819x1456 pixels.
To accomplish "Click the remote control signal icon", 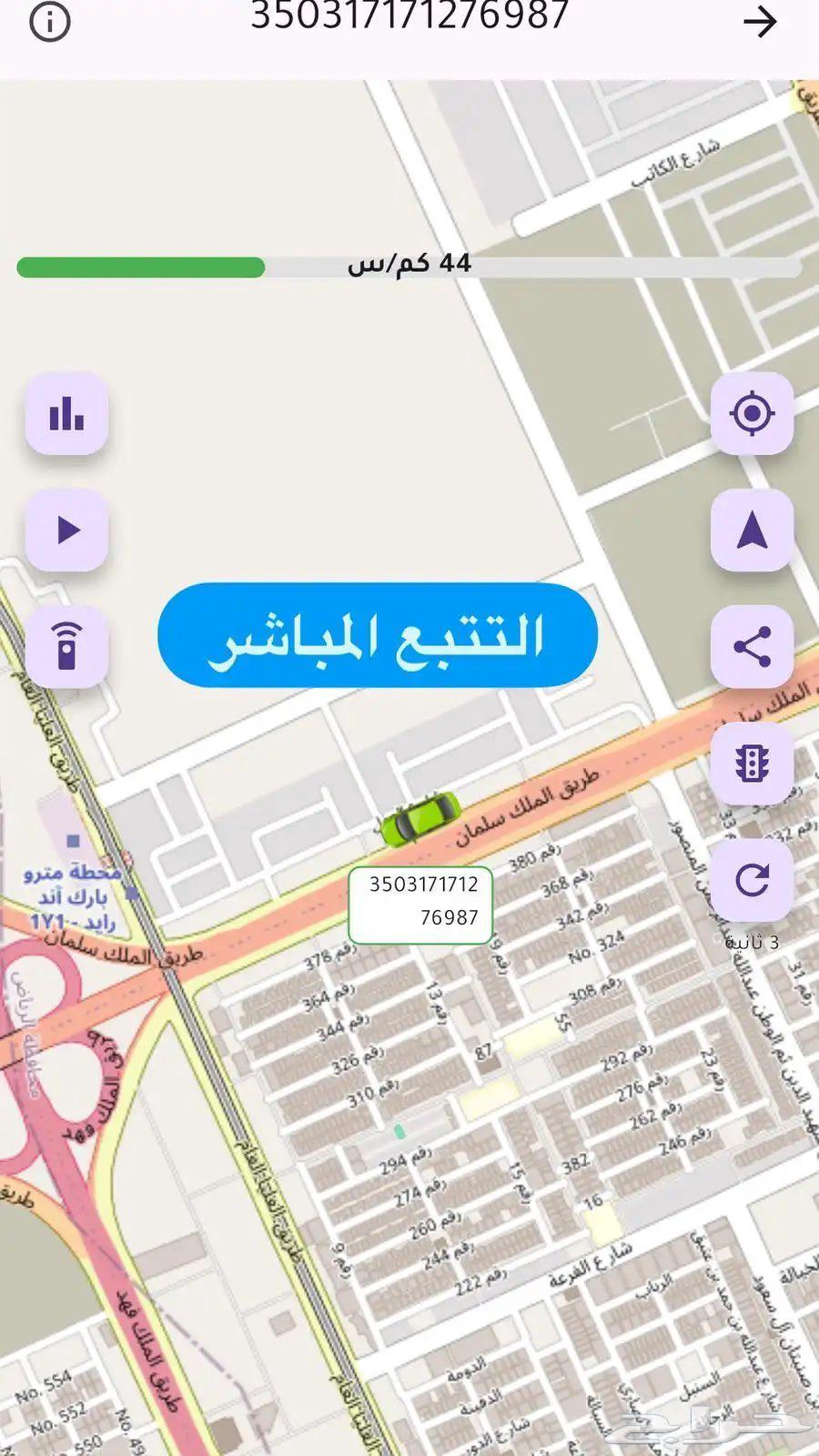I will 68,647.
